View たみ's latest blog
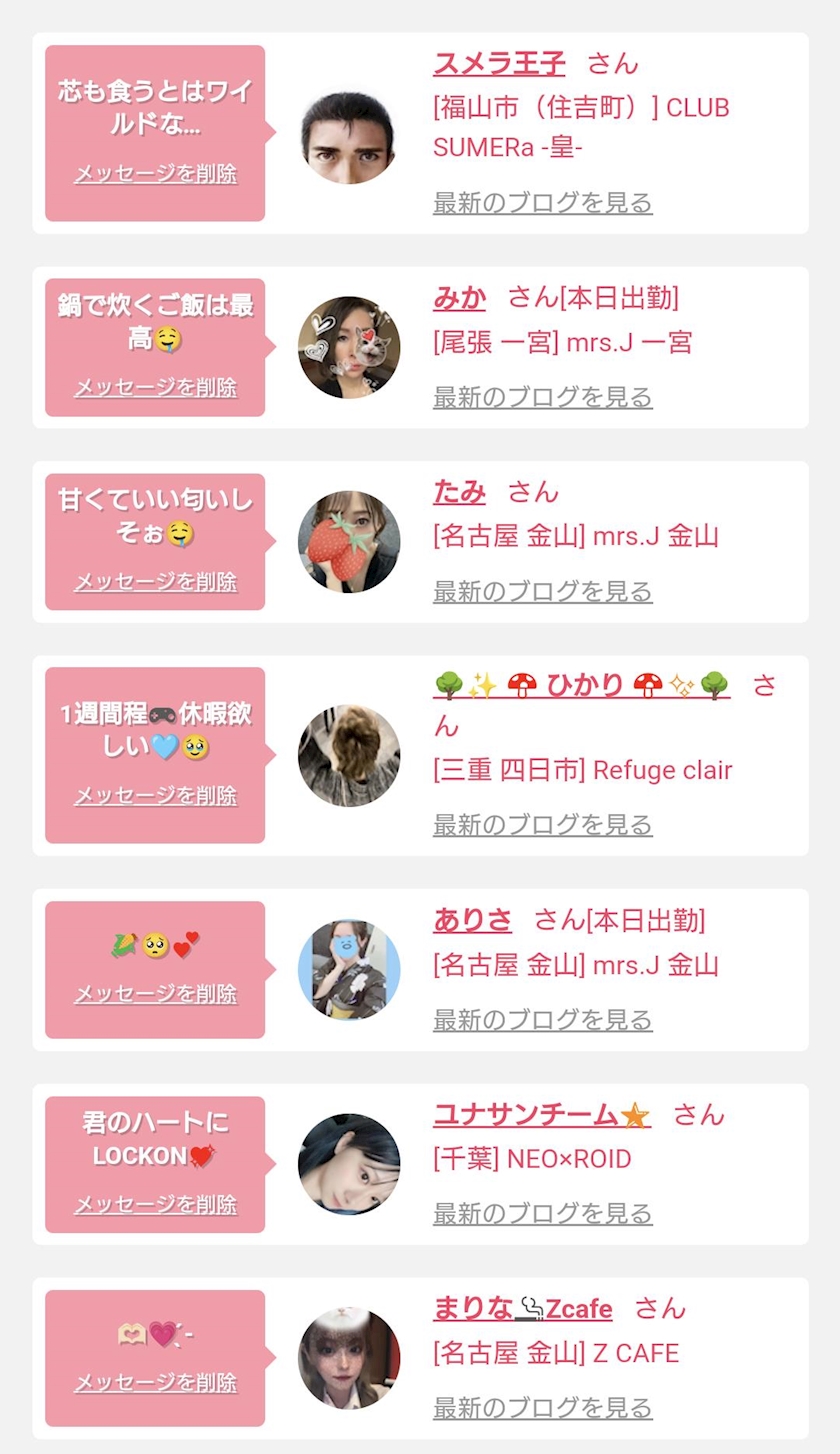 [x=542, y=591]
